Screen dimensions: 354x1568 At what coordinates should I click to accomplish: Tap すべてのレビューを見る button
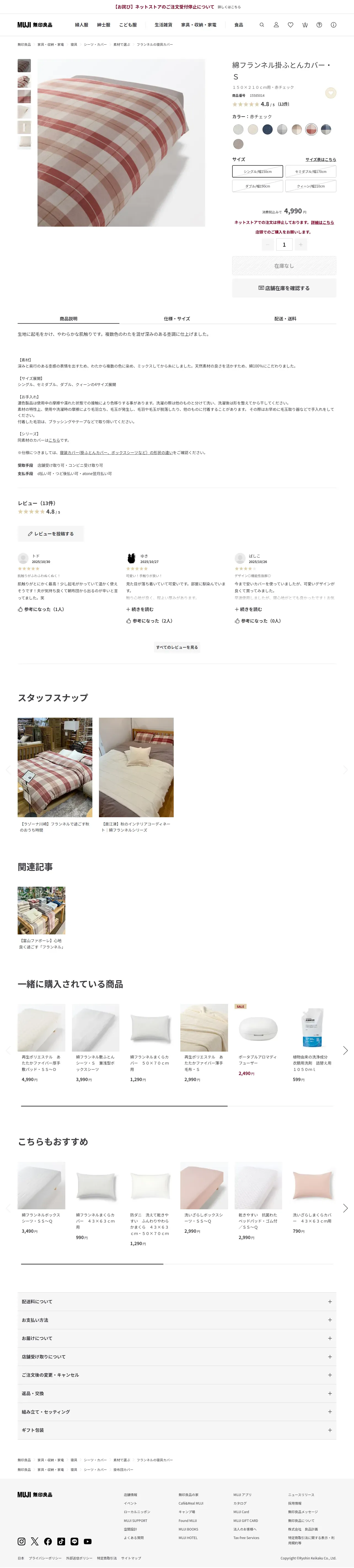[x=177, y=647]
